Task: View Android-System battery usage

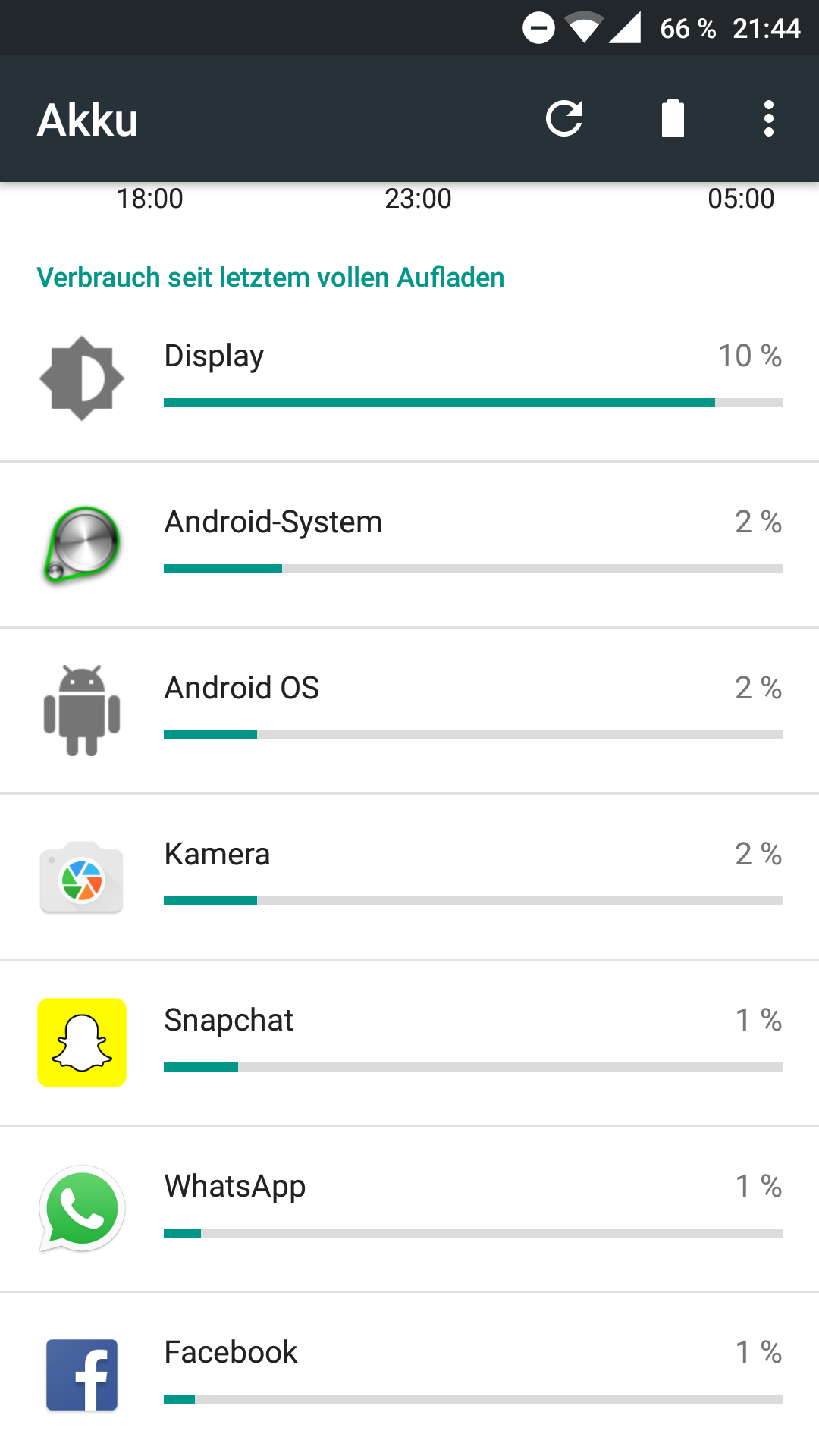Action: (x=409, y=544)
